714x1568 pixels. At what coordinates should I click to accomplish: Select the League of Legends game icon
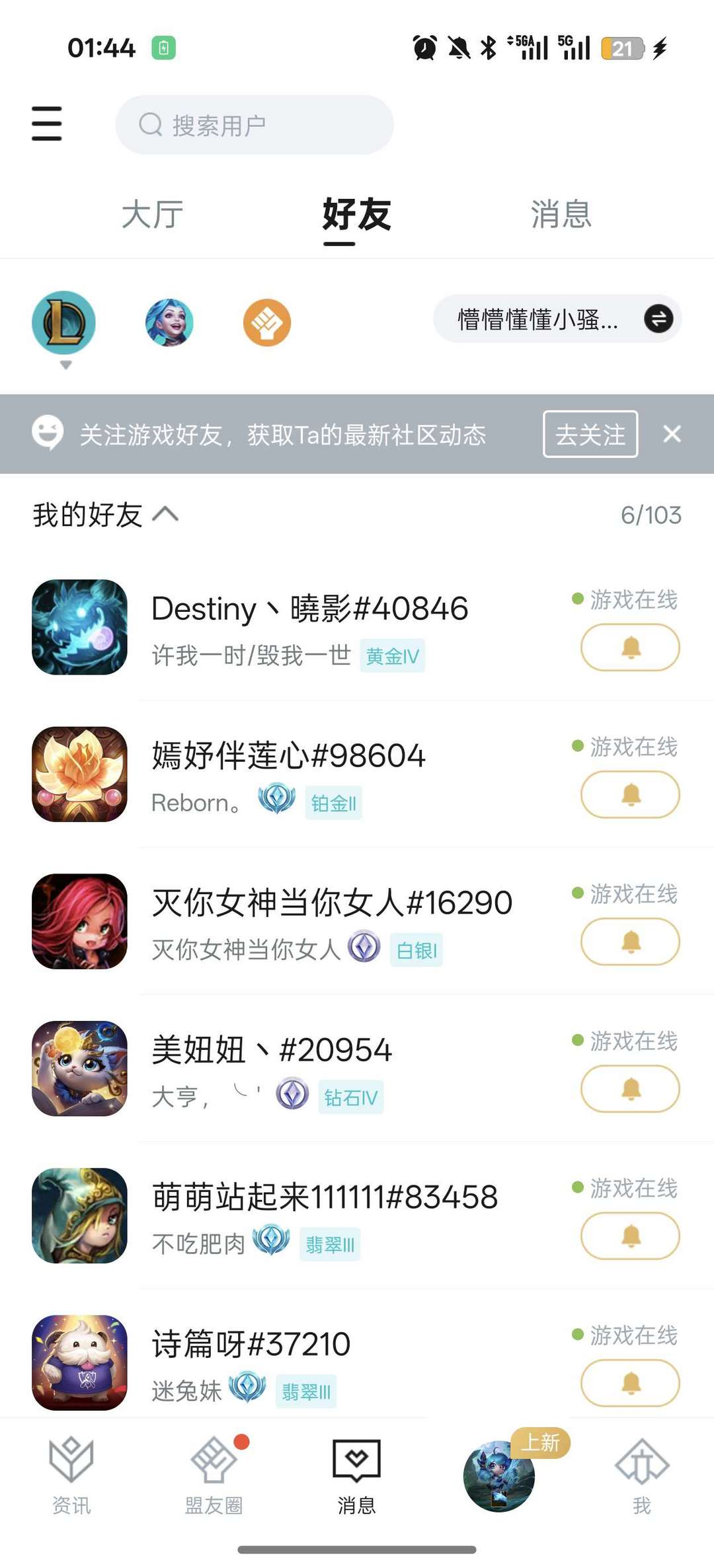(64, 322)
